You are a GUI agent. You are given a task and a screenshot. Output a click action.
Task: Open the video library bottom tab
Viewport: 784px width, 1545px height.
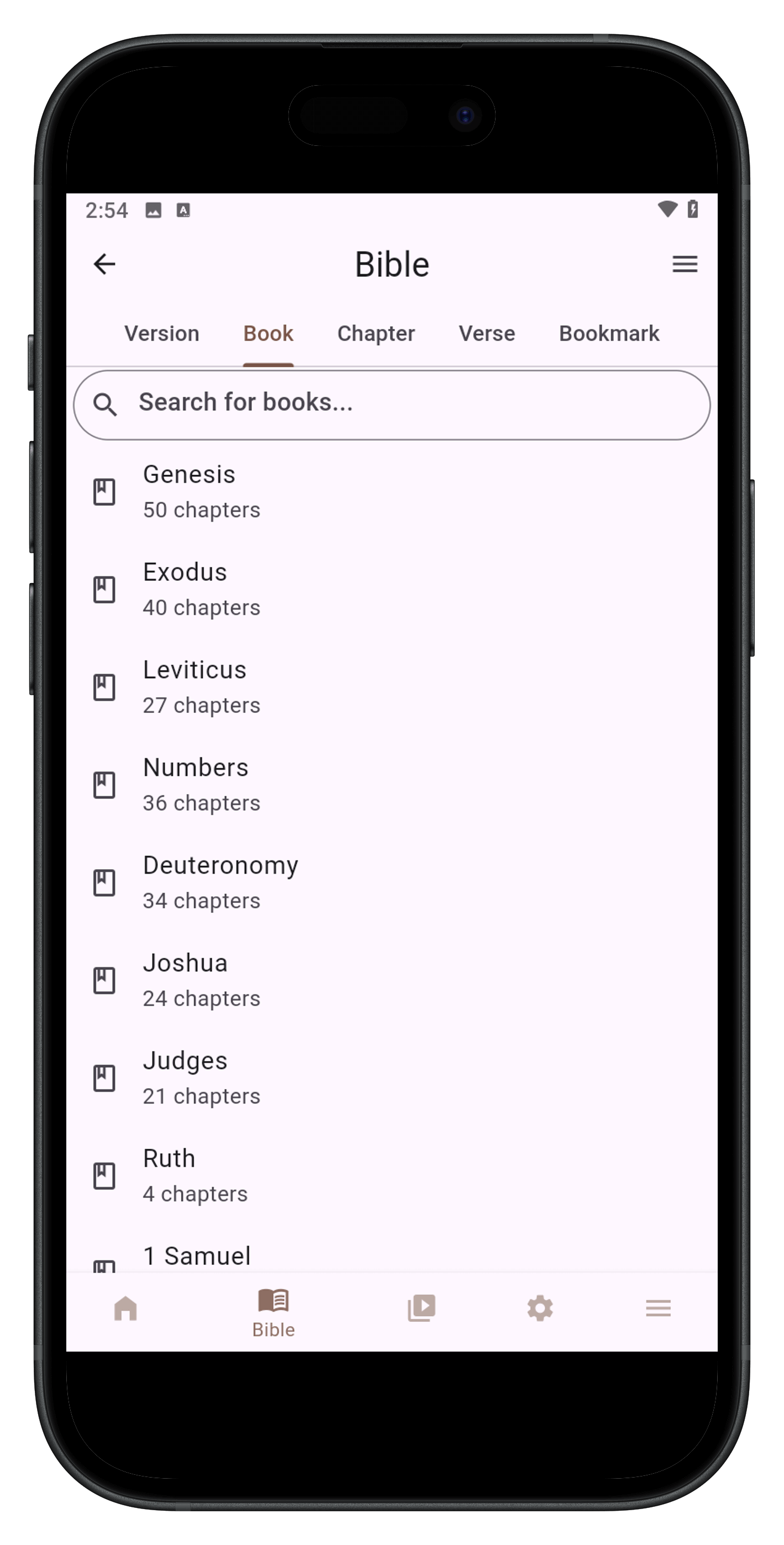point(421,1308)
